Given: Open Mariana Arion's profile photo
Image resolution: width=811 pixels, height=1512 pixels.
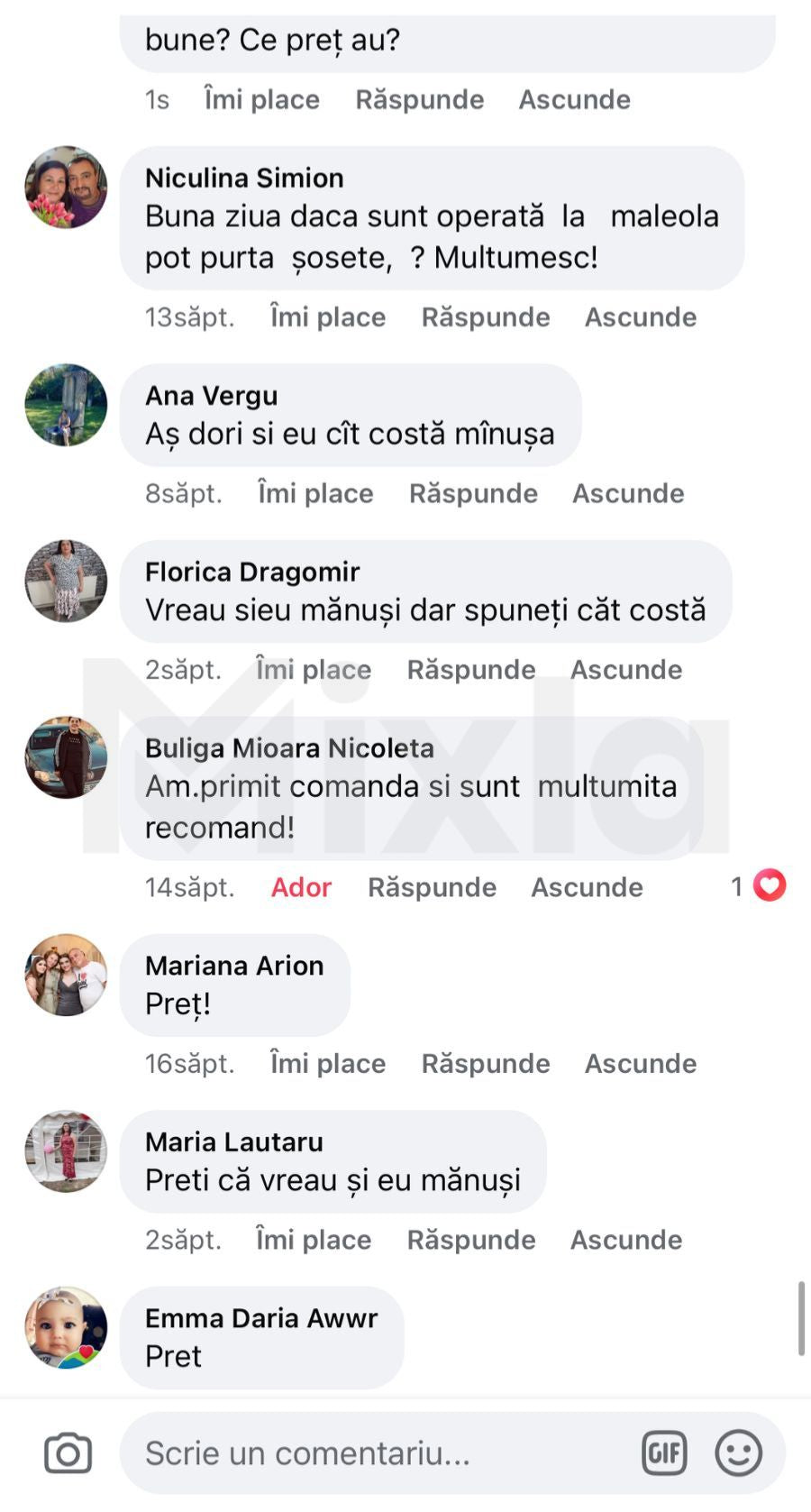Looking at the screenshot, I should (x=66, y=975).
